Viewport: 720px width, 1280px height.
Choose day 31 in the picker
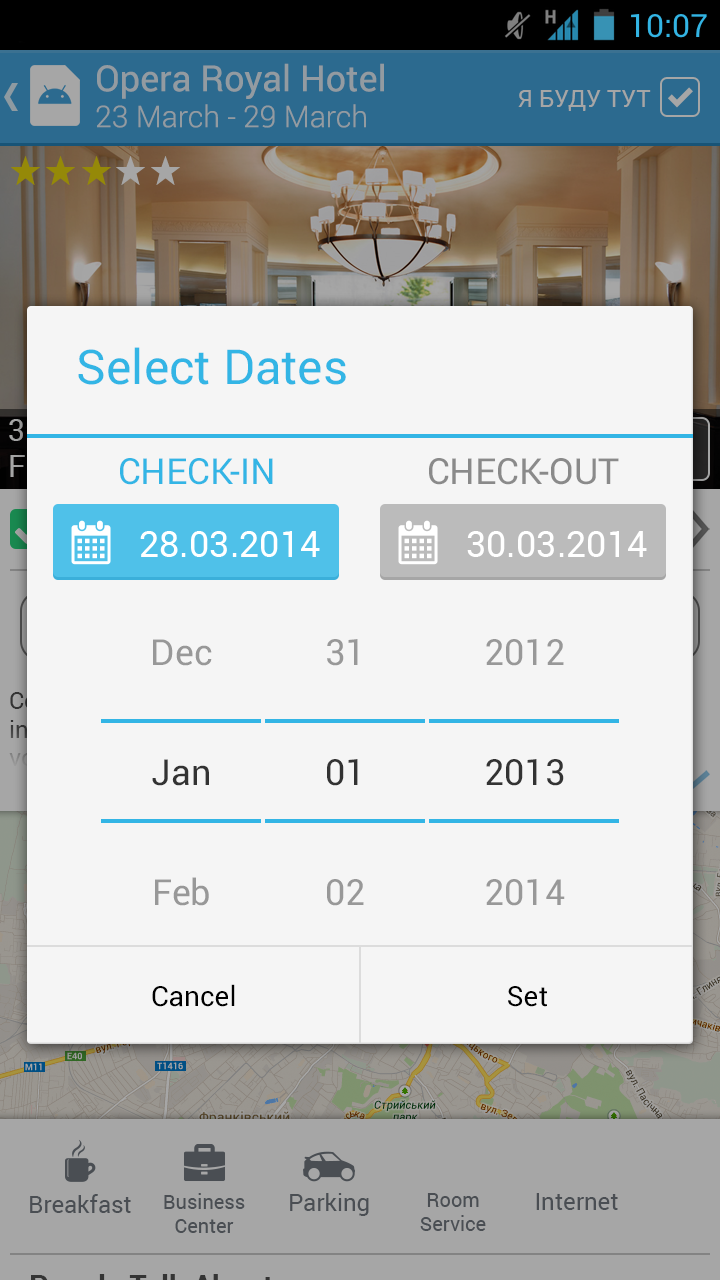click(344, 653)
